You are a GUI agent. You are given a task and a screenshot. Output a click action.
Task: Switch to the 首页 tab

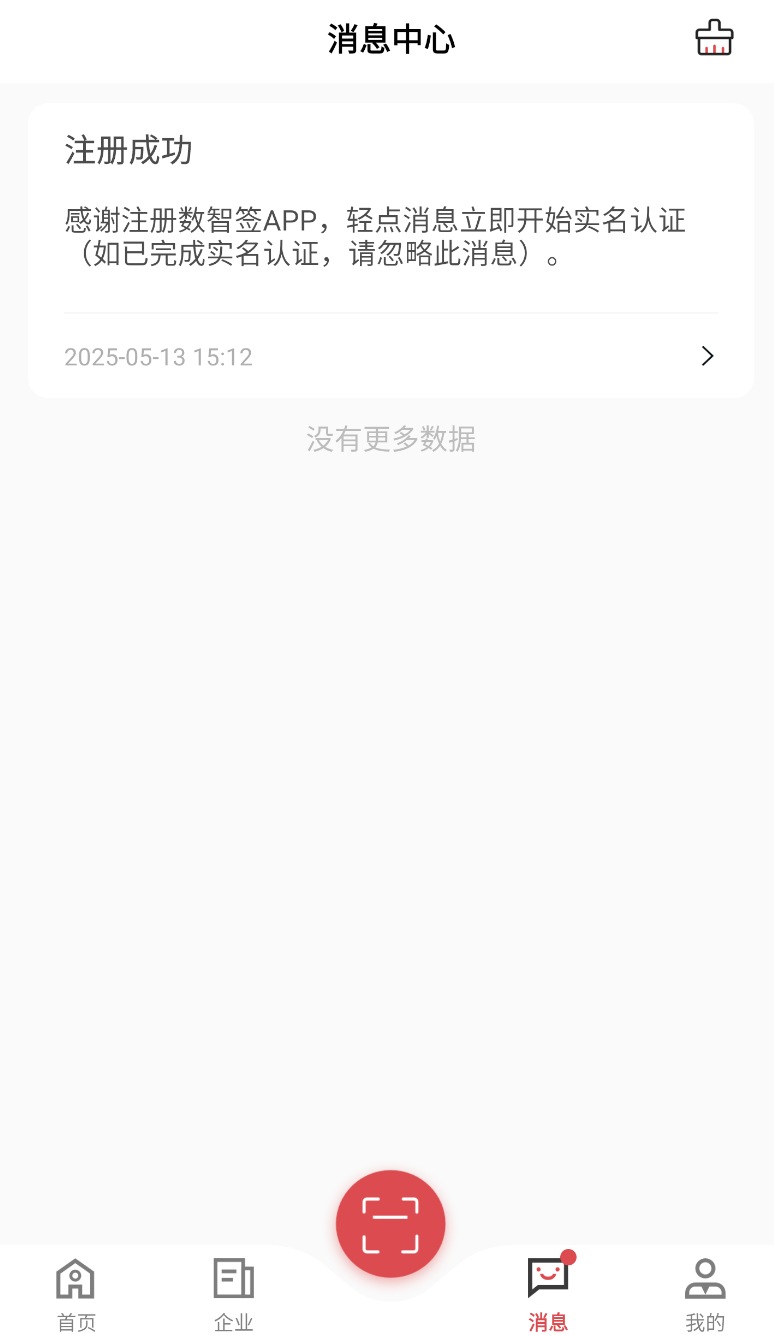(76, 1296)
